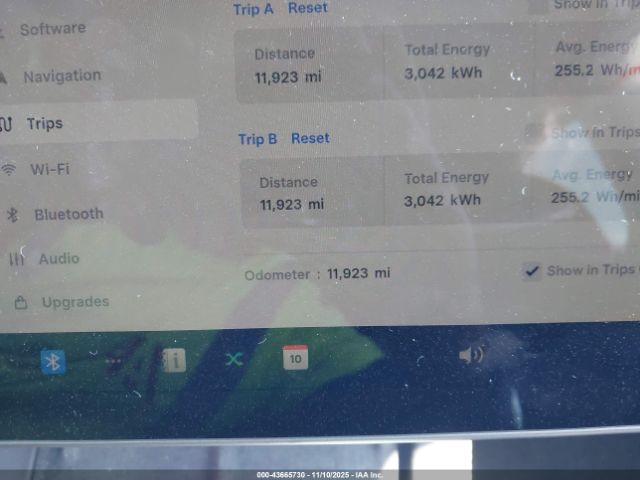The image size is (640, 480).
Task: Tap the volume speaker icon
Action: click(x=470, y=354)
